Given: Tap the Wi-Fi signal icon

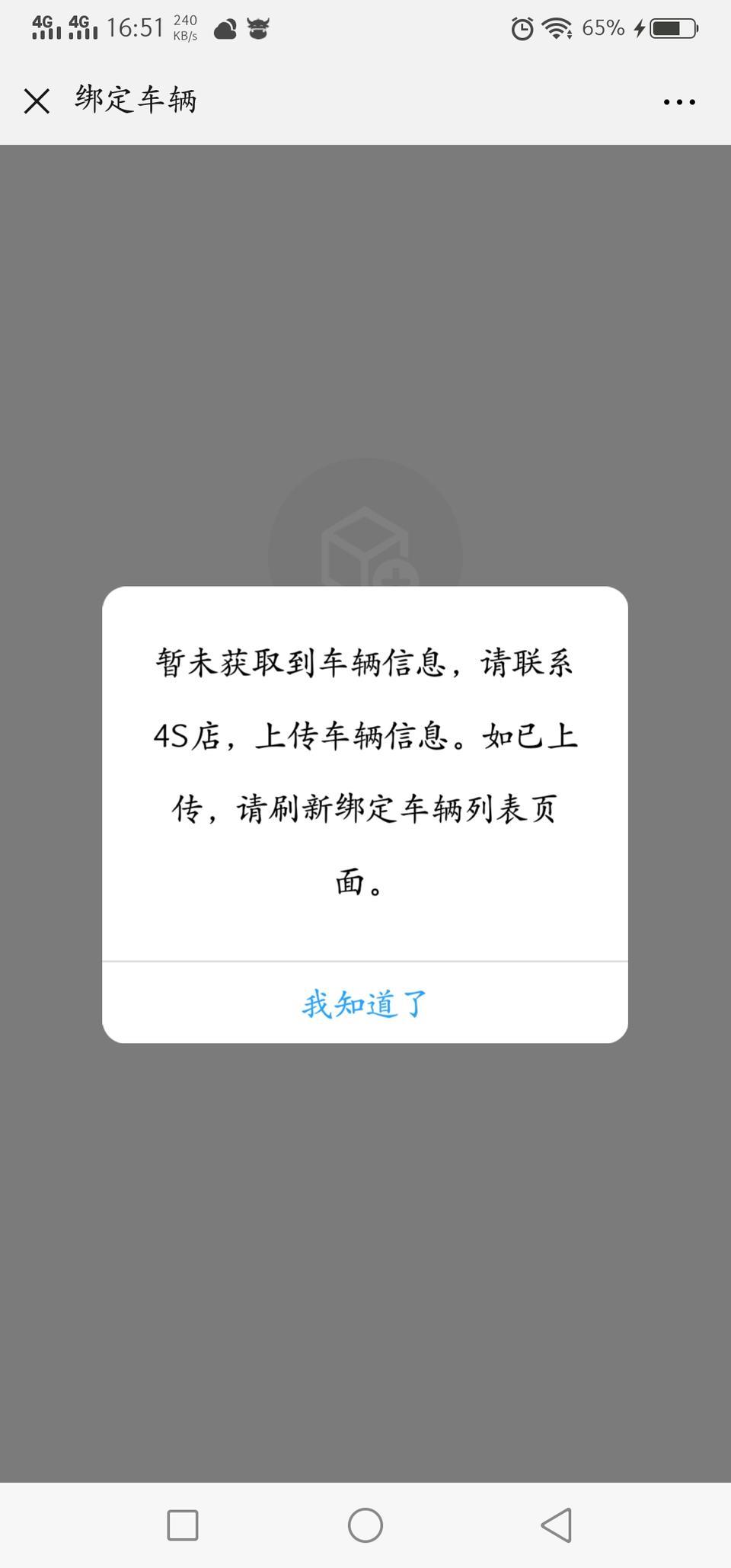Looking at the screenshot, I should point(558,27).
